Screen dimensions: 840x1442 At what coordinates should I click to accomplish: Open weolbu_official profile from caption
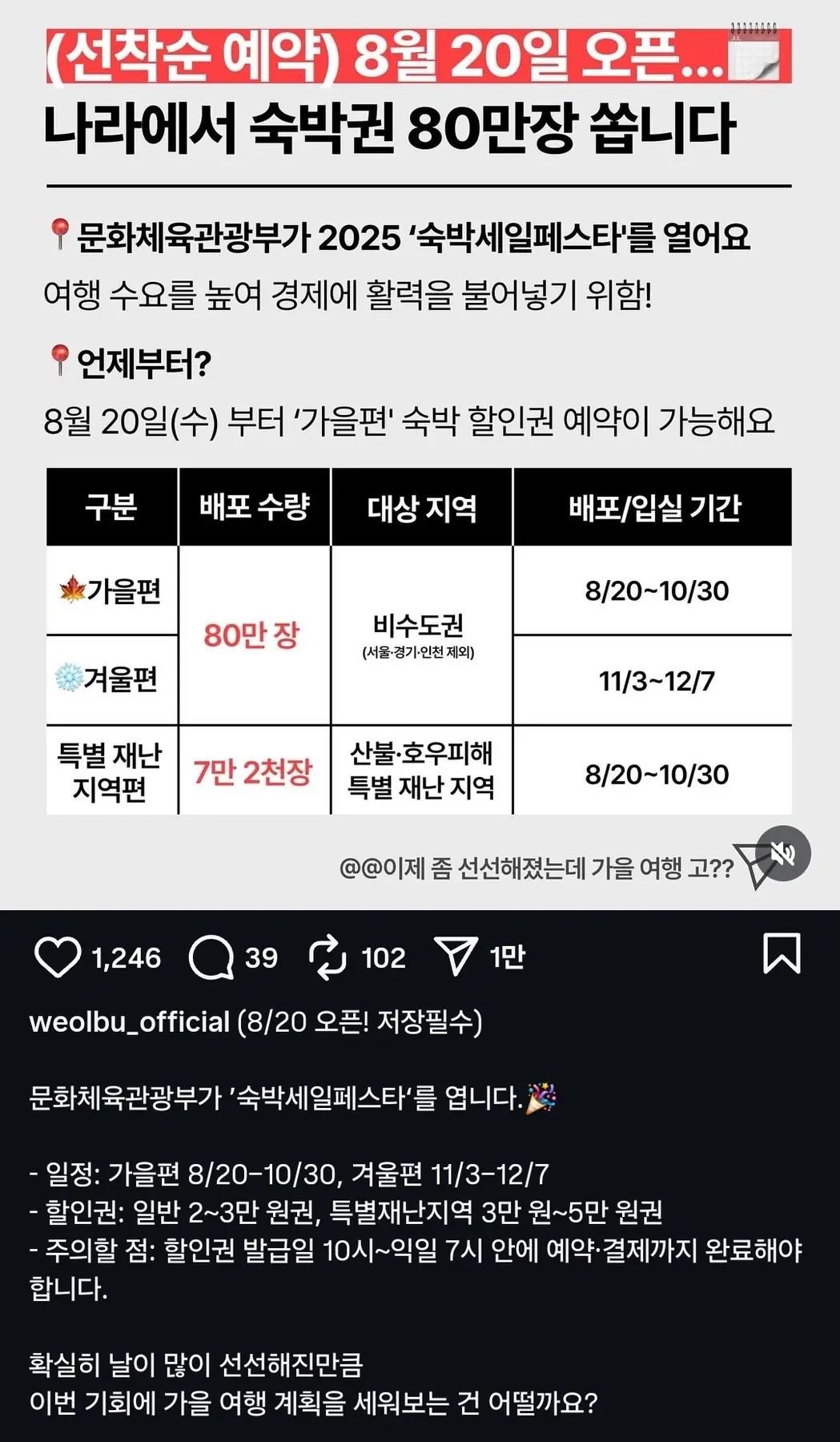[130, 1022]
